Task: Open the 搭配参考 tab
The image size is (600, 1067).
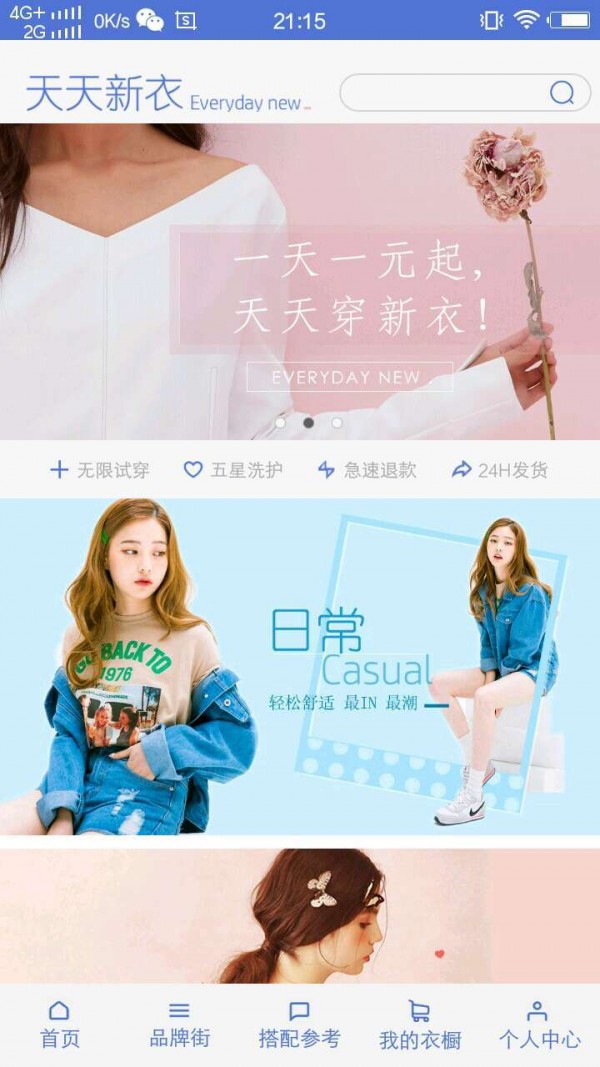Action: click(x=299, y=1025)
